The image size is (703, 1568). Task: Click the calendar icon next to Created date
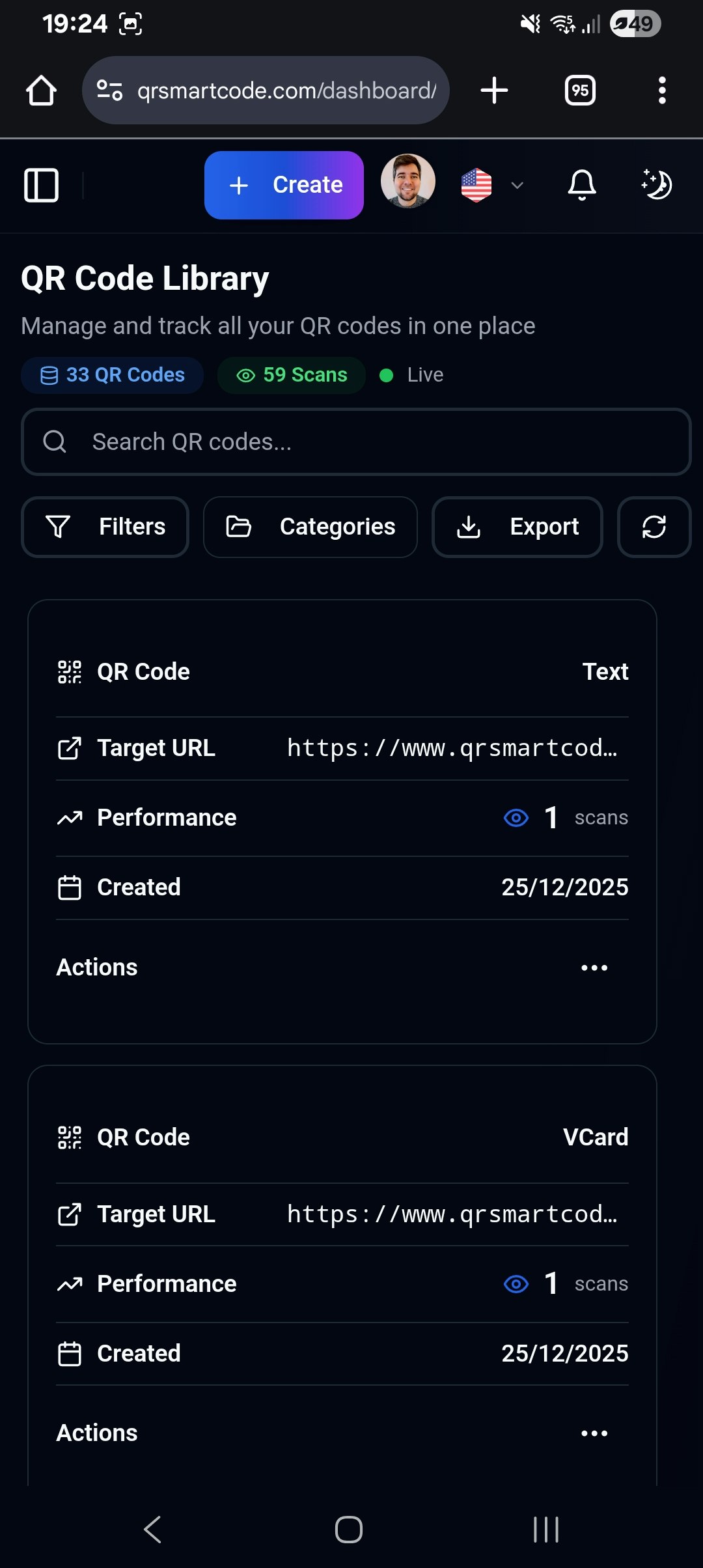(70, 886)
